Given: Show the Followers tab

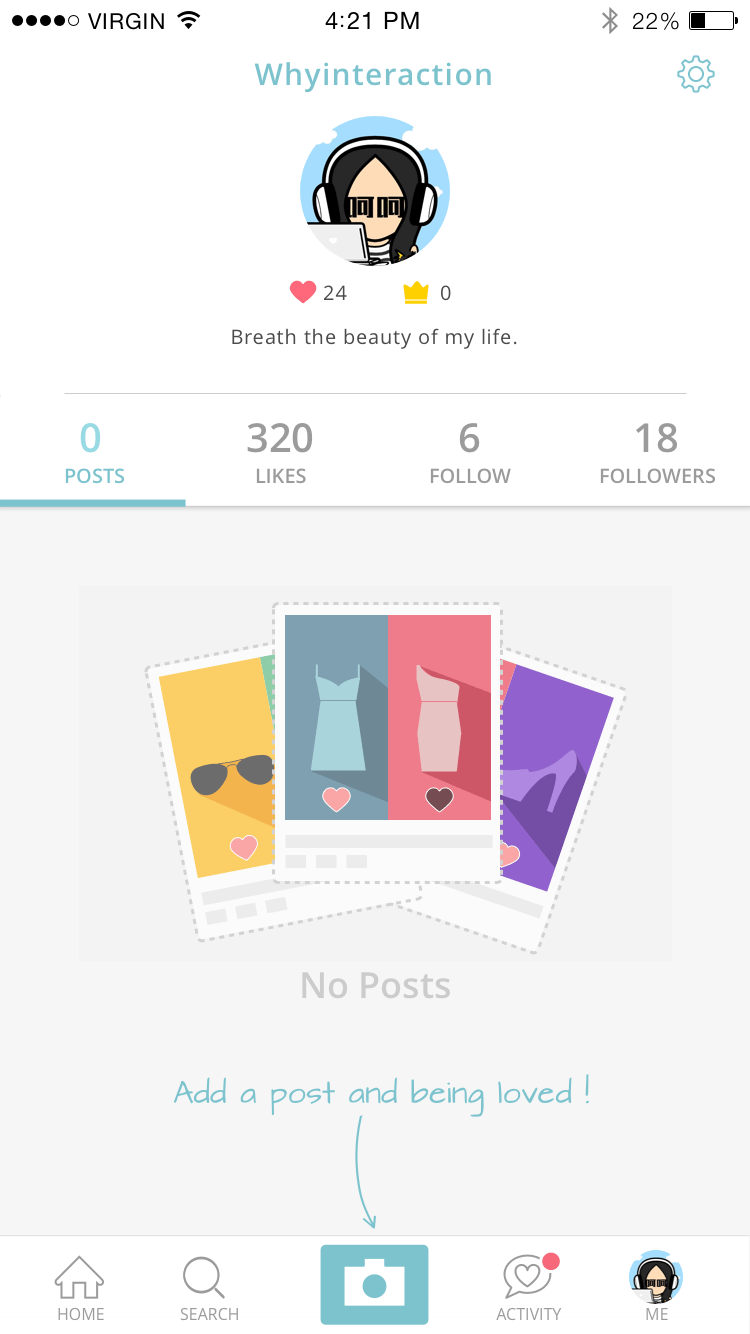Looking at the screenshot, I should click(657, 453).
